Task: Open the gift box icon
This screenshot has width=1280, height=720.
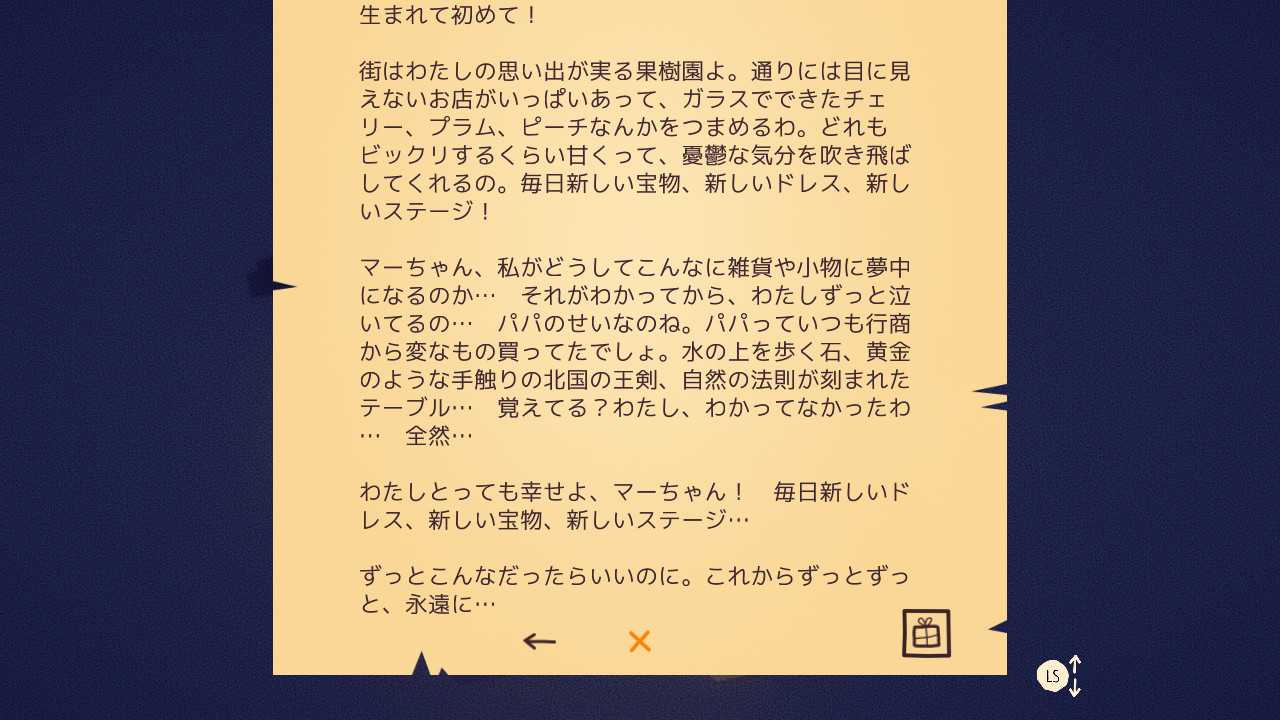Action: click(x=926, y=633)
